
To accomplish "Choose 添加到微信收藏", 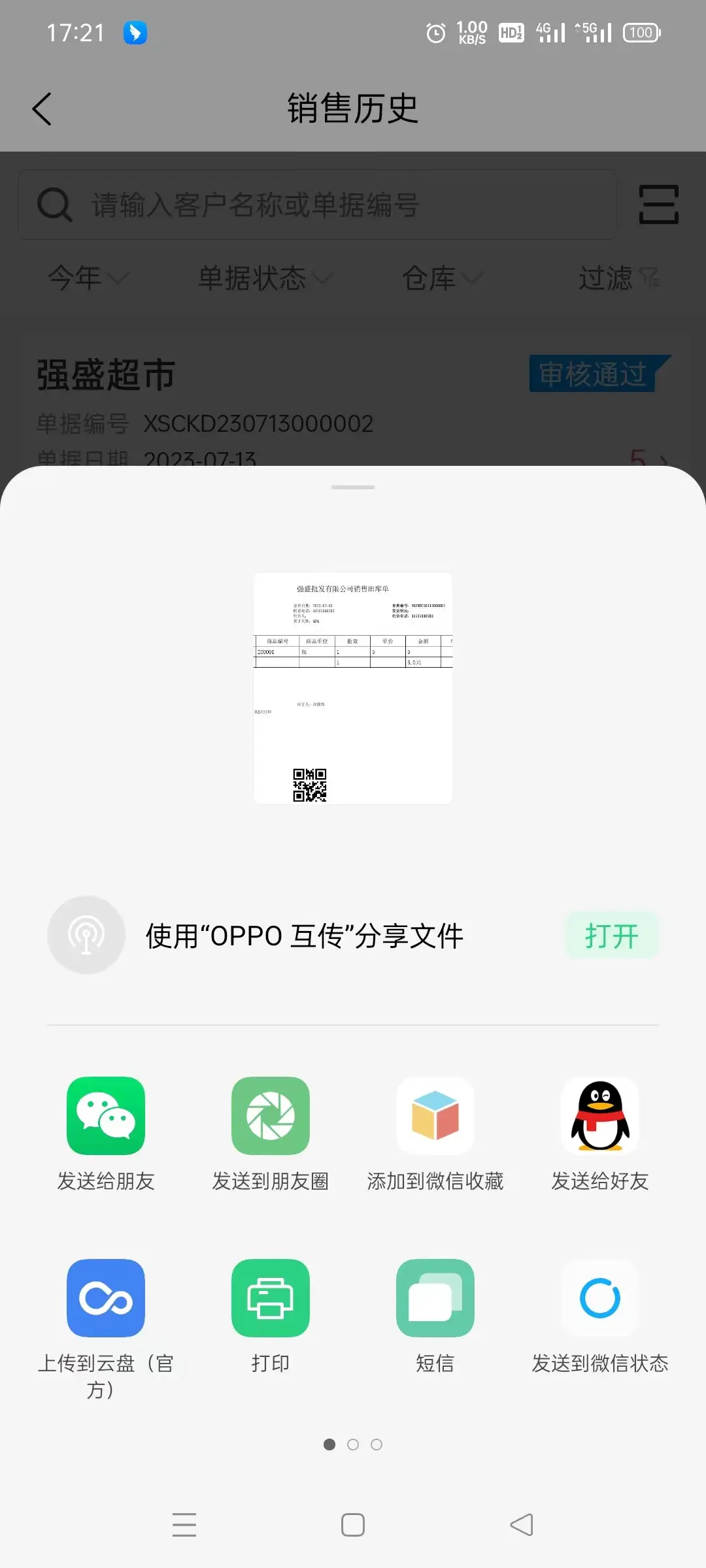I will (x=435, y=1116).
